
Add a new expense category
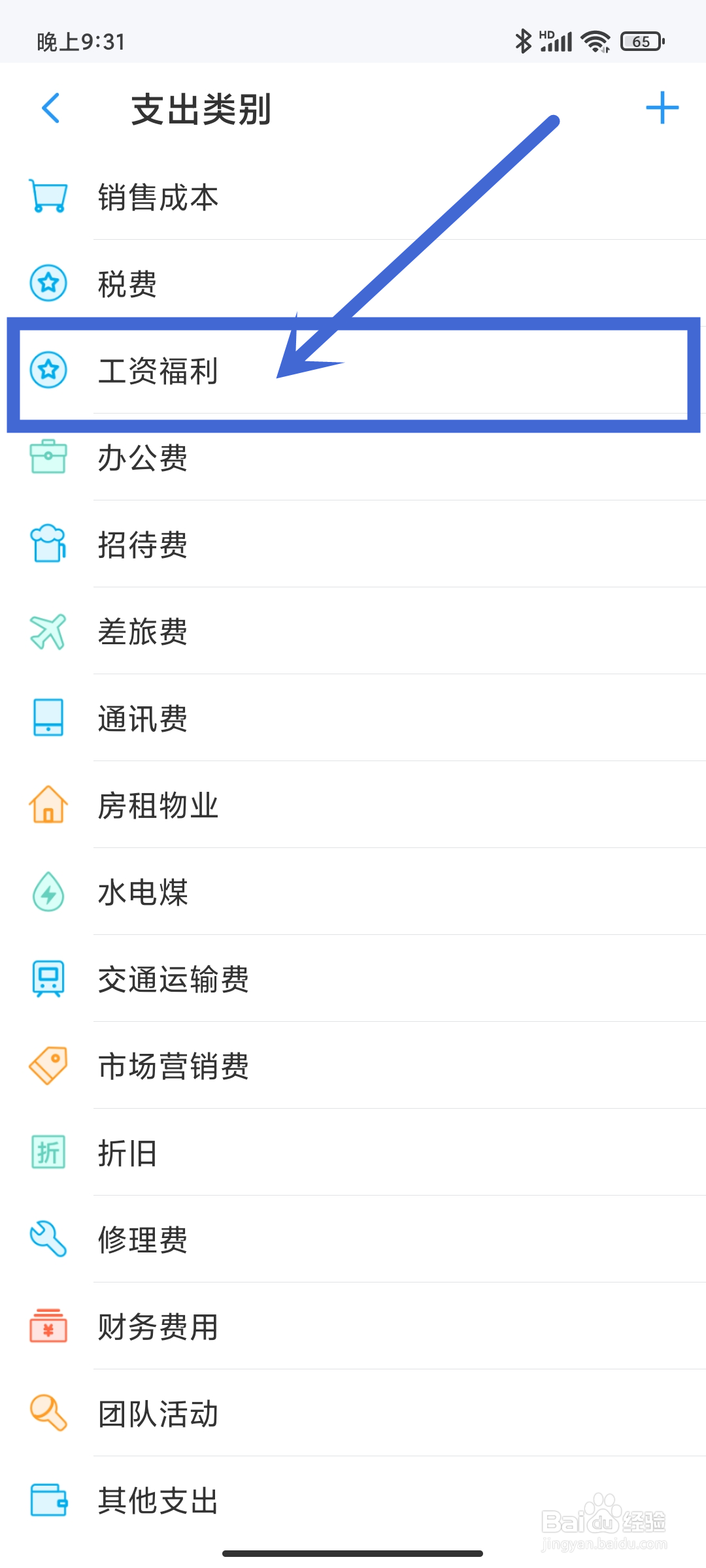click(x=662, y=108)
